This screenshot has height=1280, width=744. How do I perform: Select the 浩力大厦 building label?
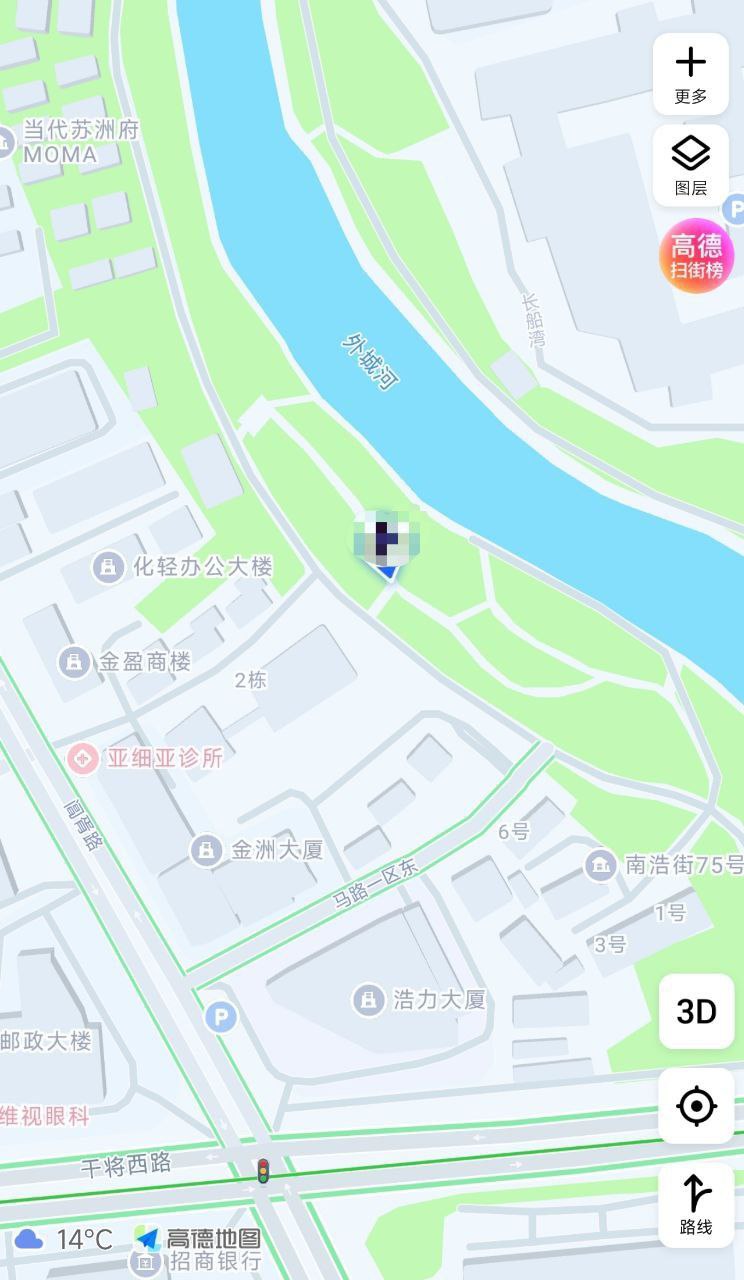tap(418, 998)
